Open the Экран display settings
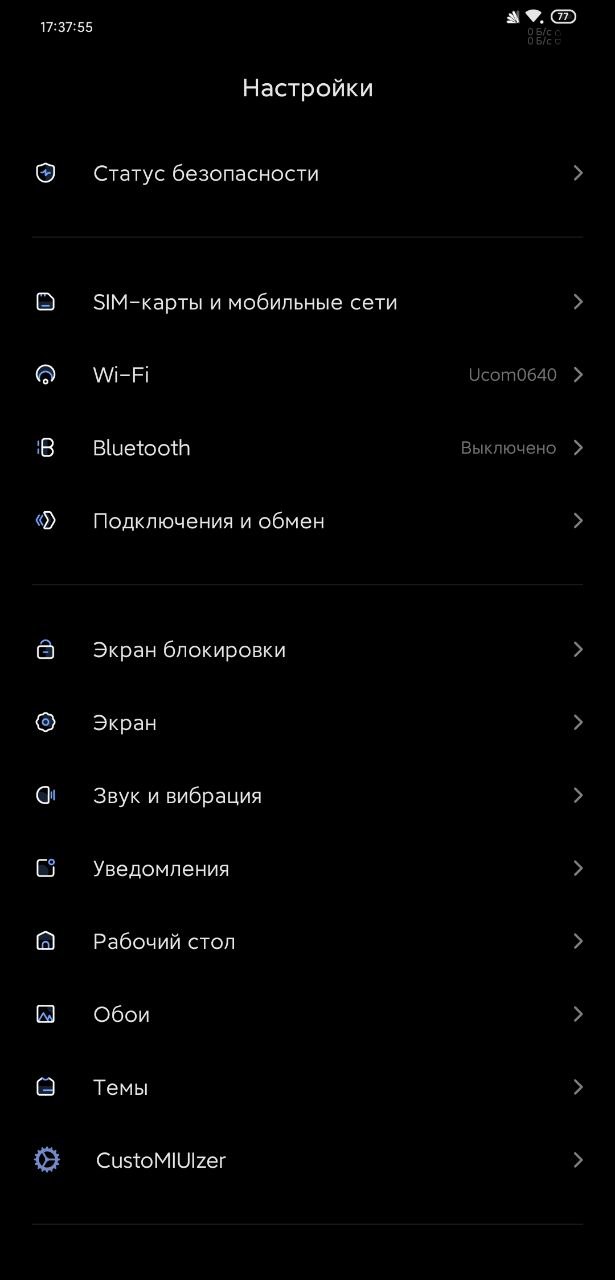 (x=307, y=723)
